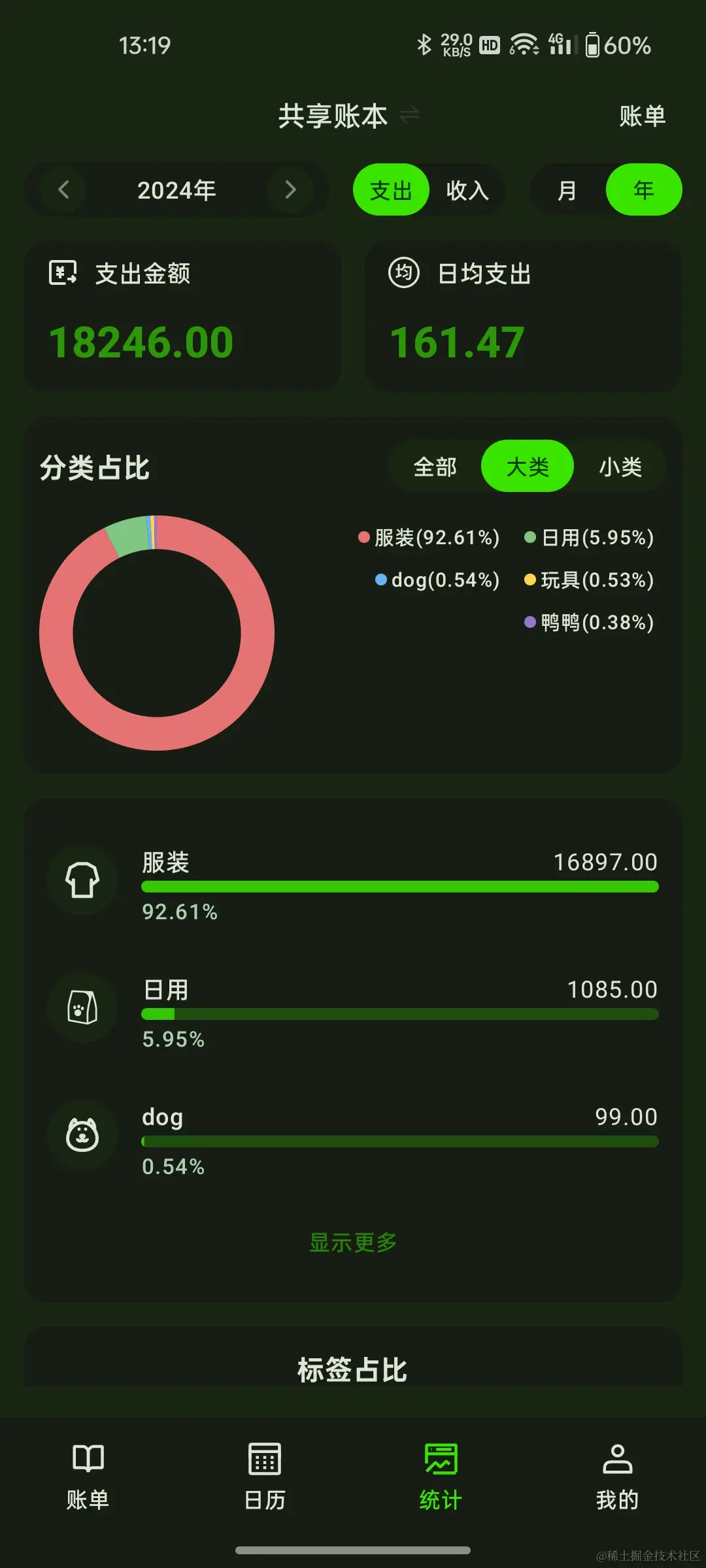The height and width of the screenshot is (1568, 706).
Task: Select 年 yearly view
Action: point(643,190)
